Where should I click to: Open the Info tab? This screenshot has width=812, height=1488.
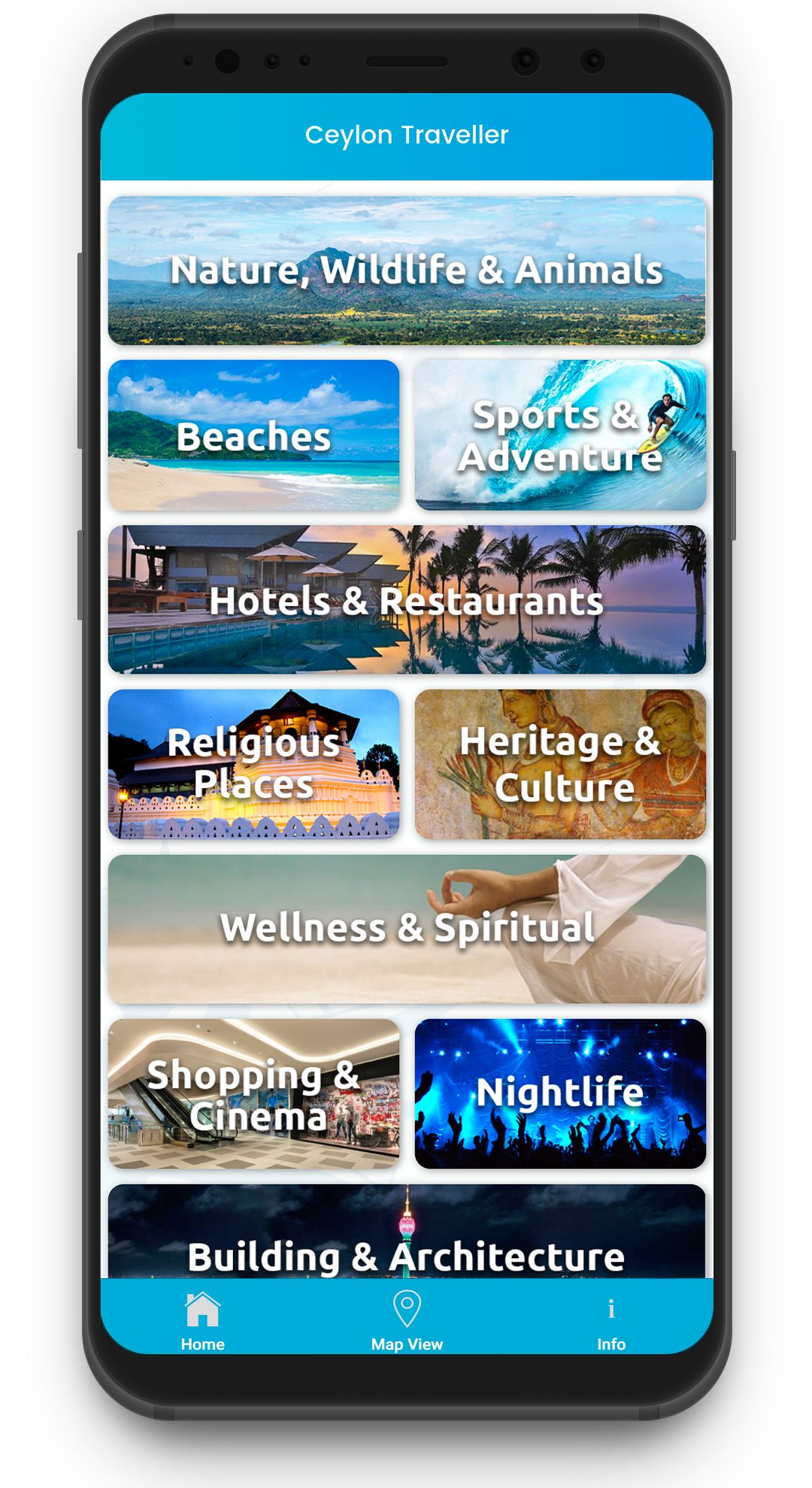coord(611,1321)
